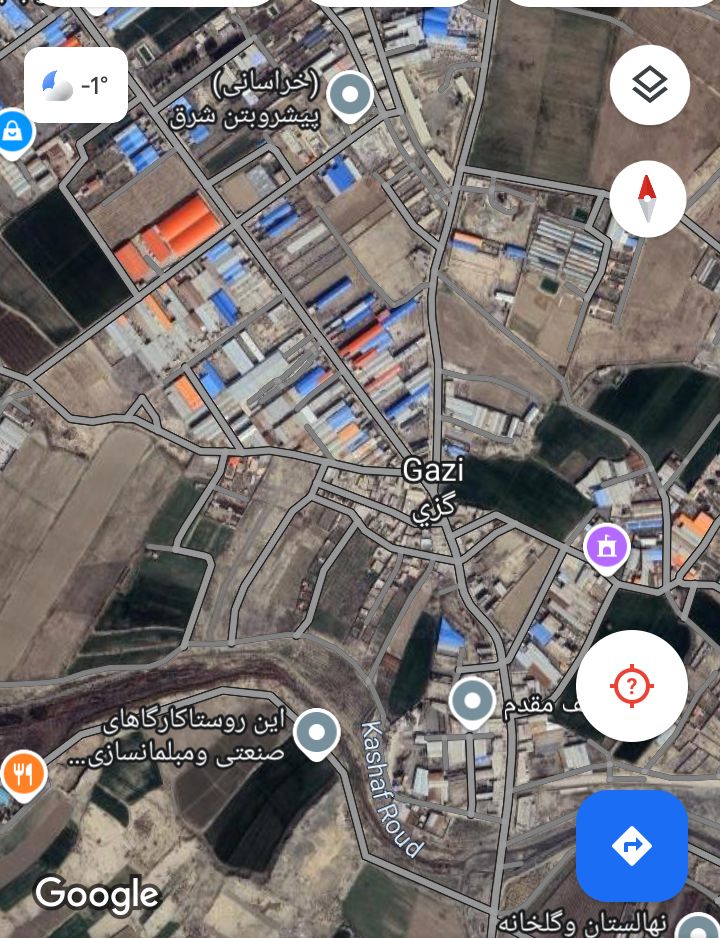Open the orange restaurant pin
The image size is (720, 938).
(22, 774)
